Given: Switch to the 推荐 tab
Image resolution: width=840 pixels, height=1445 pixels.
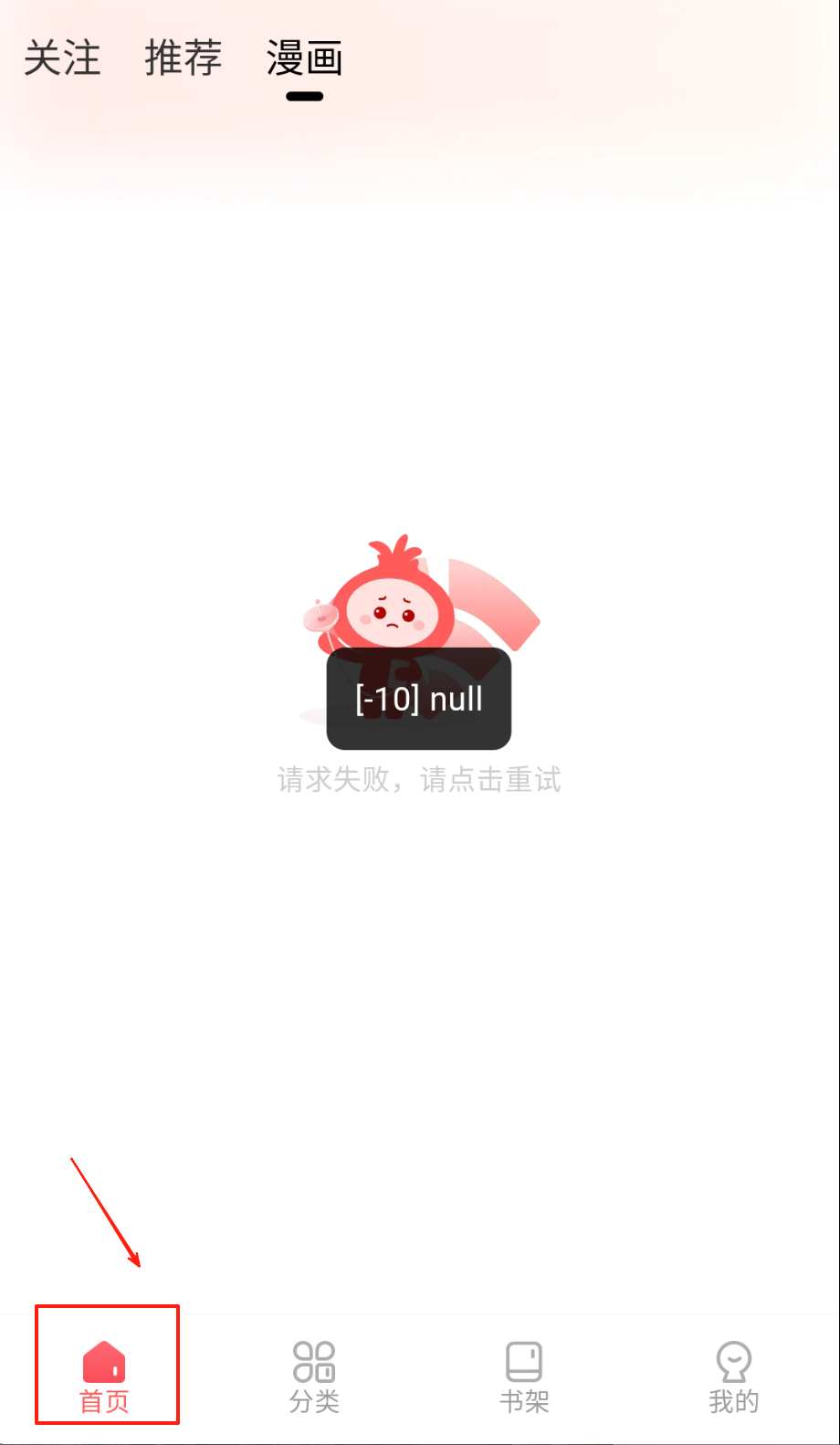Looking at the screenshot, I should click(183, 58).
